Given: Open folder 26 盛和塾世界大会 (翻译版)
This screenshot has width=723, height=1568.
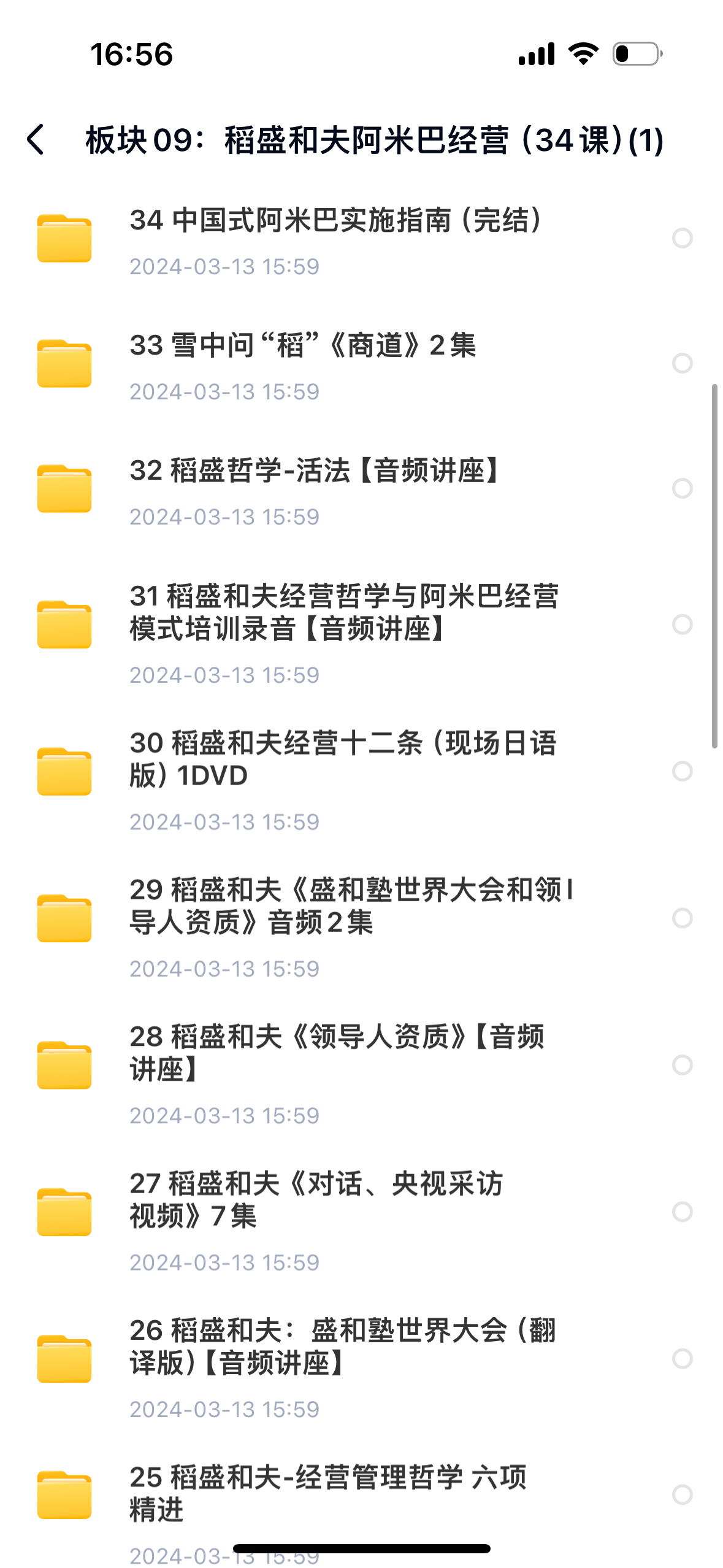Looking at the screenshot, I should (342, 1347).
